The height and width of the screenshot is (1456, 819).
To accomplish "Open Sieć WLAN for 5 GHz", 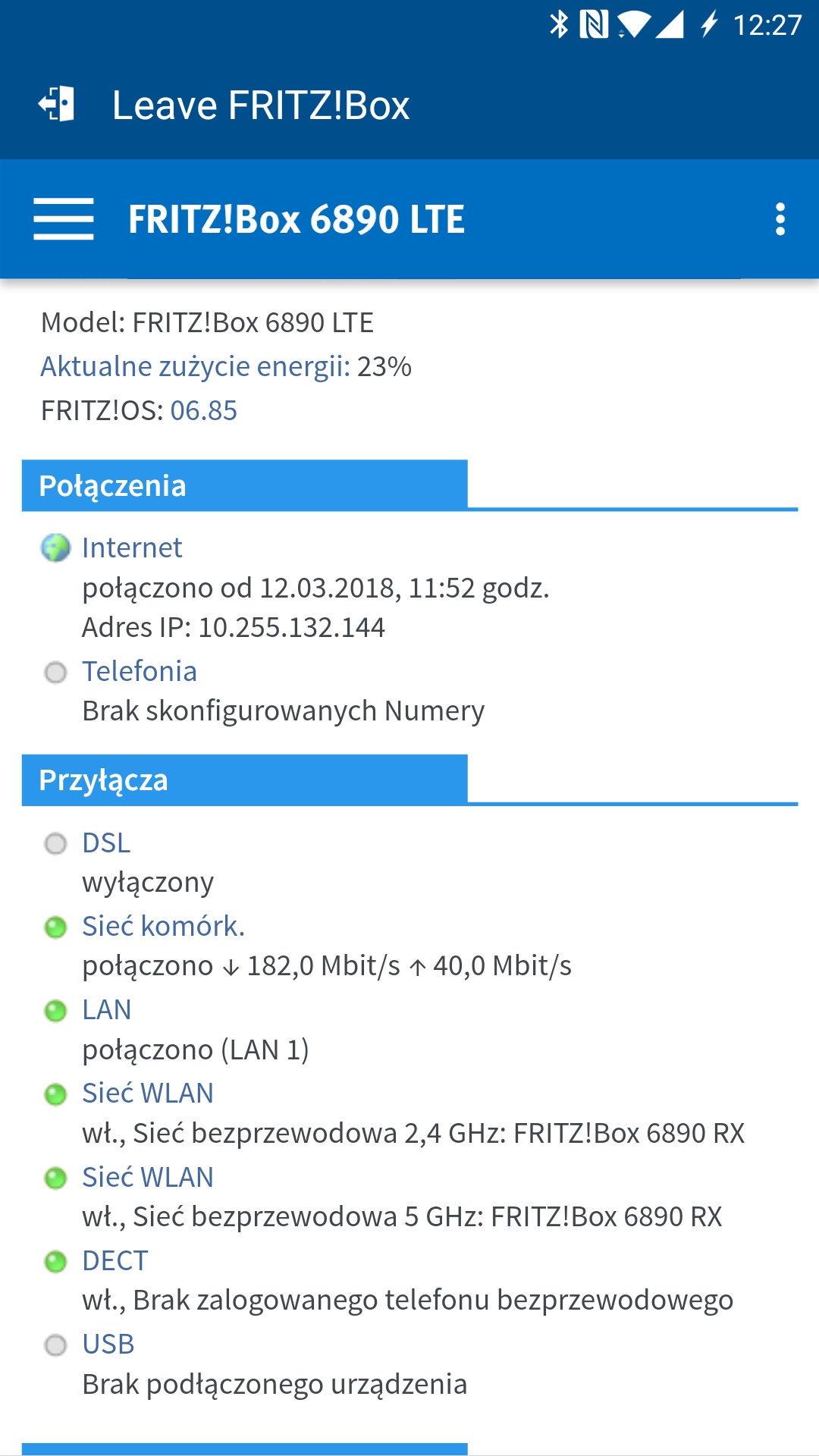I will point(148,1177).
